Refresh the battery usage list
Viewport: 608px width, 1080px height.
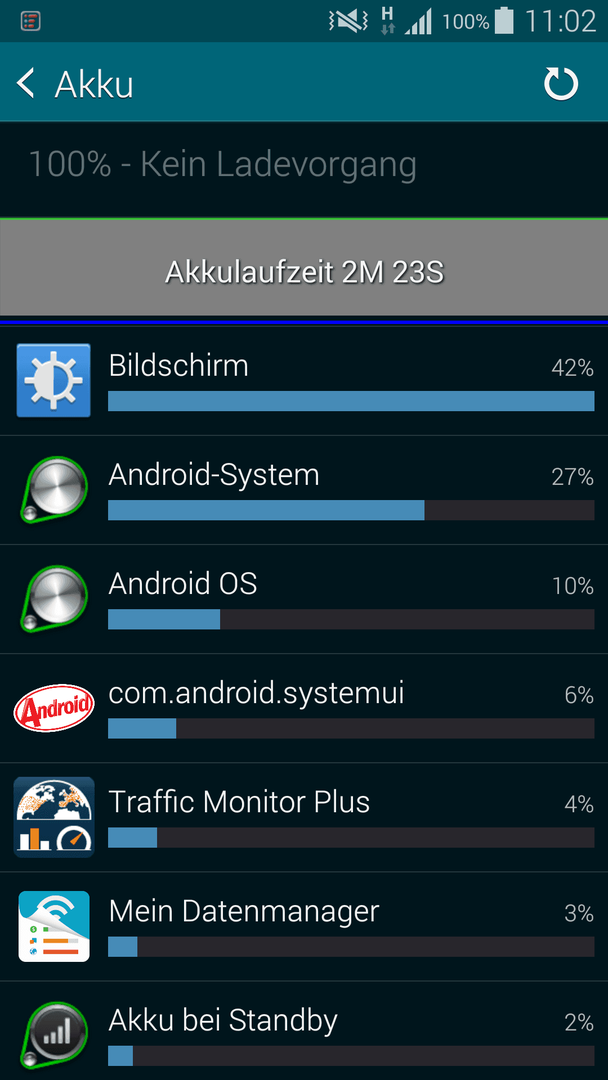click(560, 84)
